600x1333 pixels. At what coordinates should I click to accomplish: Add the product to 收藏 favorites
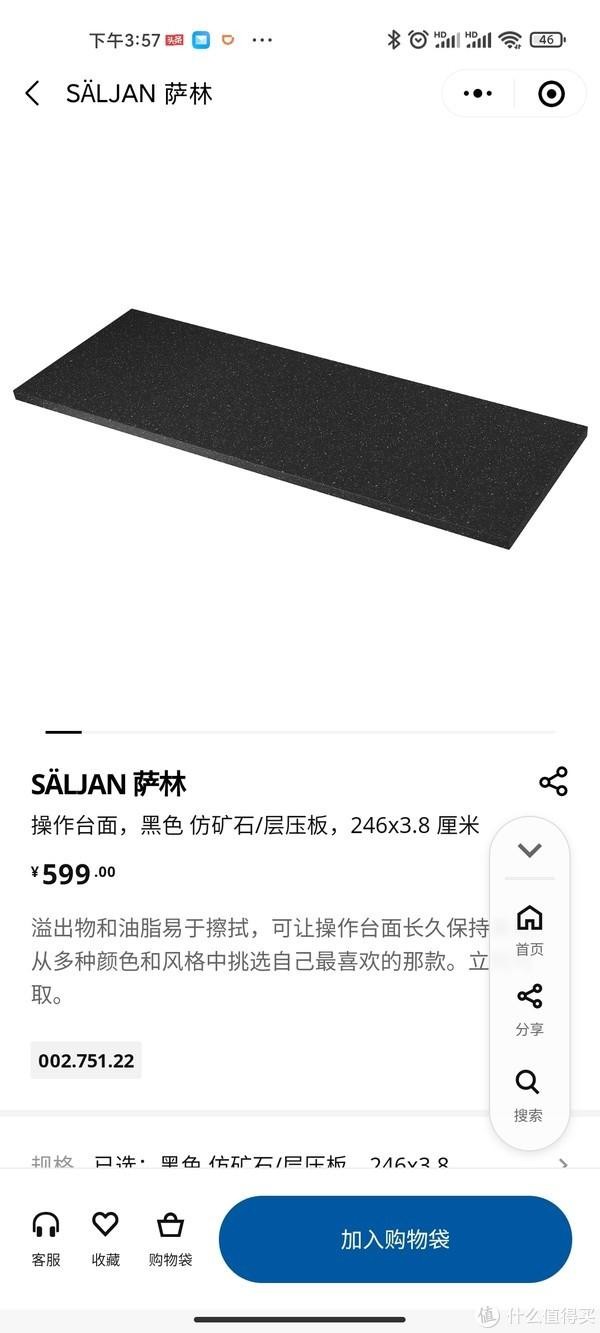tap(105, 1238)
